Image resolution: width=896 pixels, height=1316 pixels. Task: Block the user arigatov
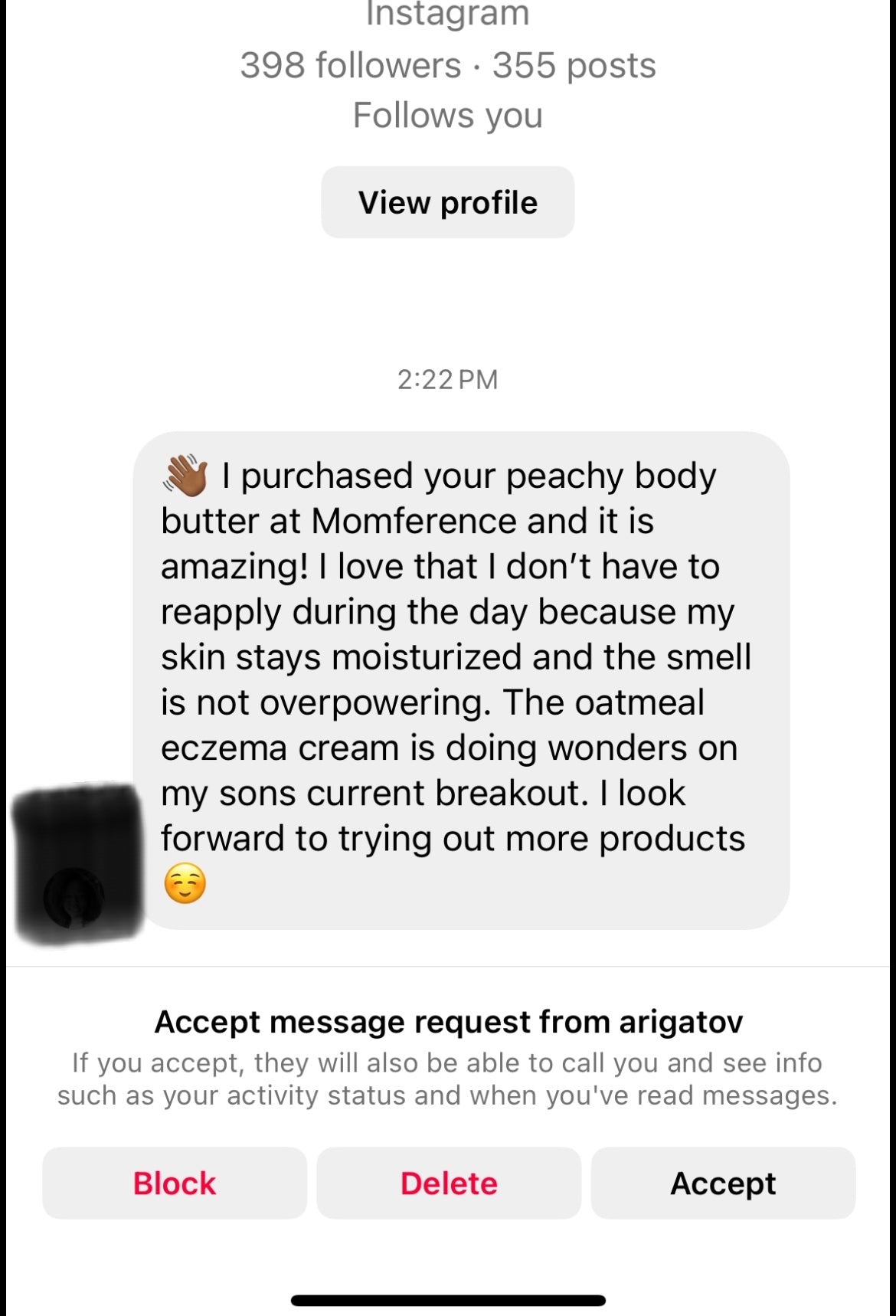tap(174, 1183)
